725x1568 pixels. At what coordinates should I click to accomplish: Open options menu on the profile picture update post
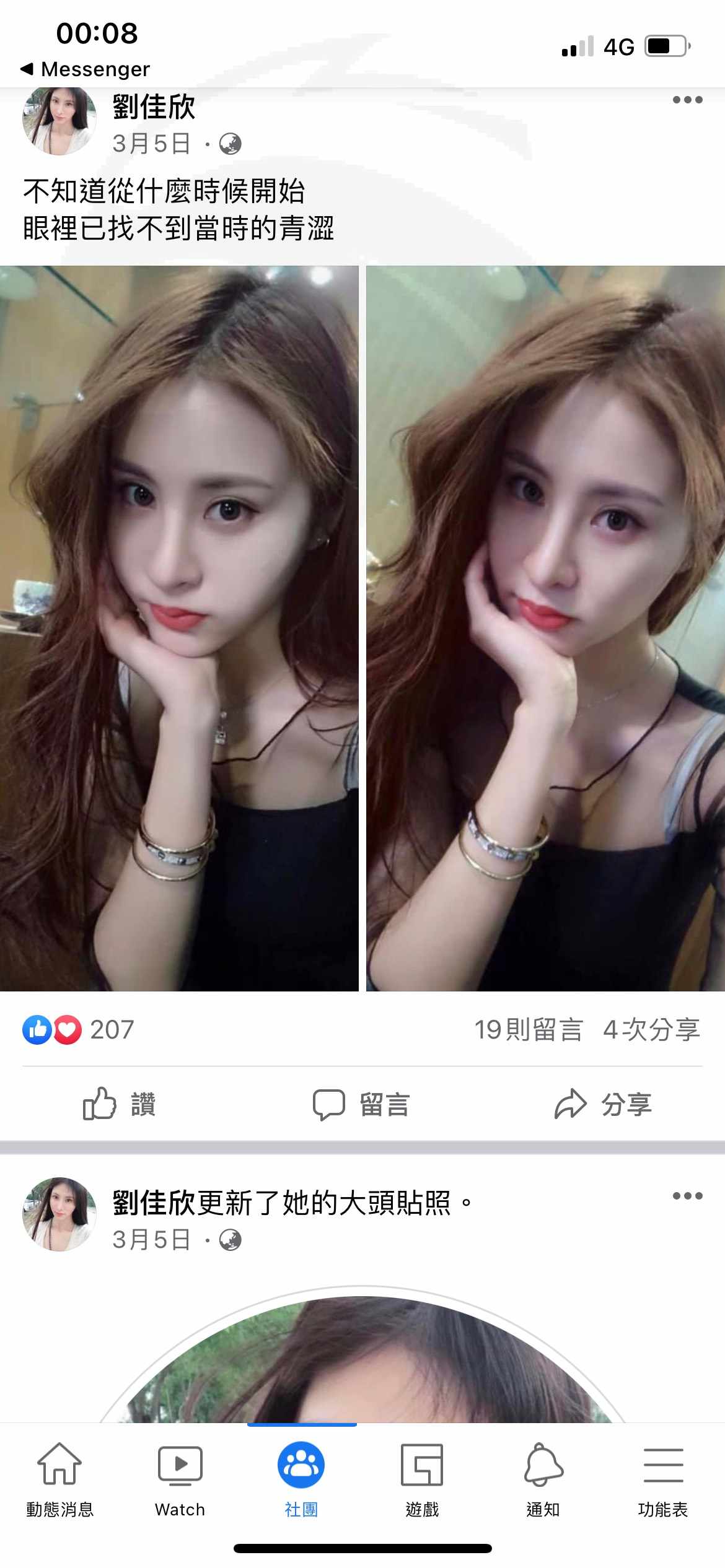coord(687,1196)
